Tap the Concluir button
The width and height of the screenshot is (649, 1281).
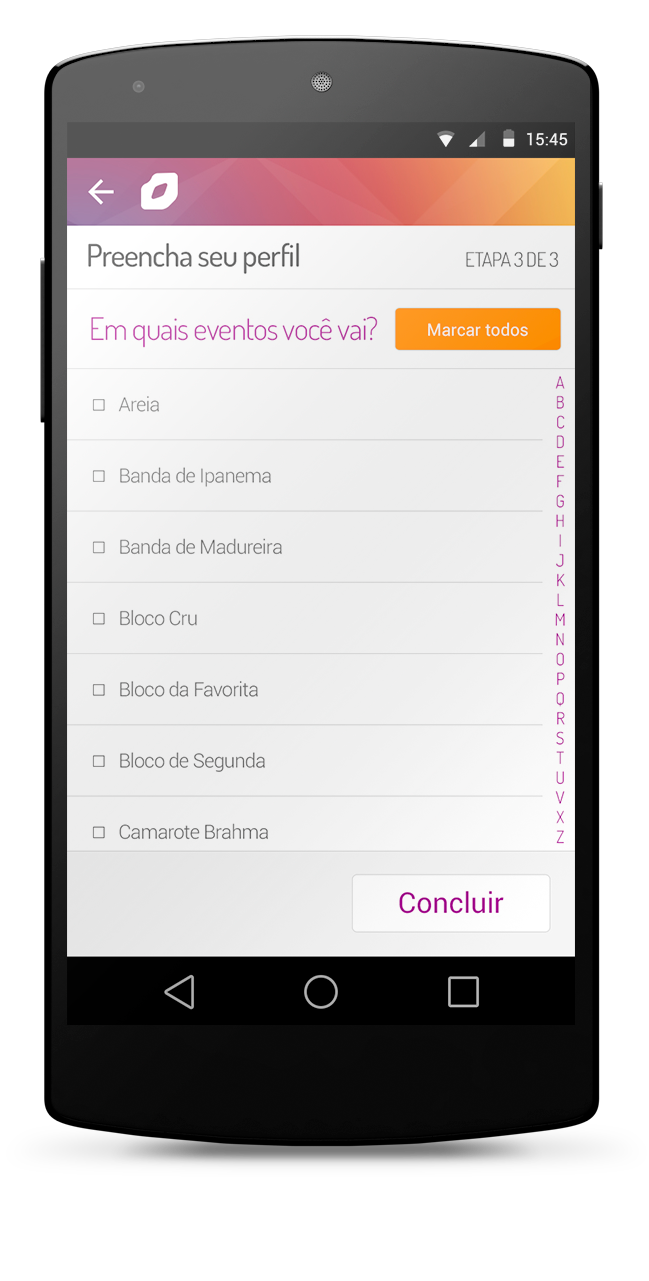pos(451,903)
